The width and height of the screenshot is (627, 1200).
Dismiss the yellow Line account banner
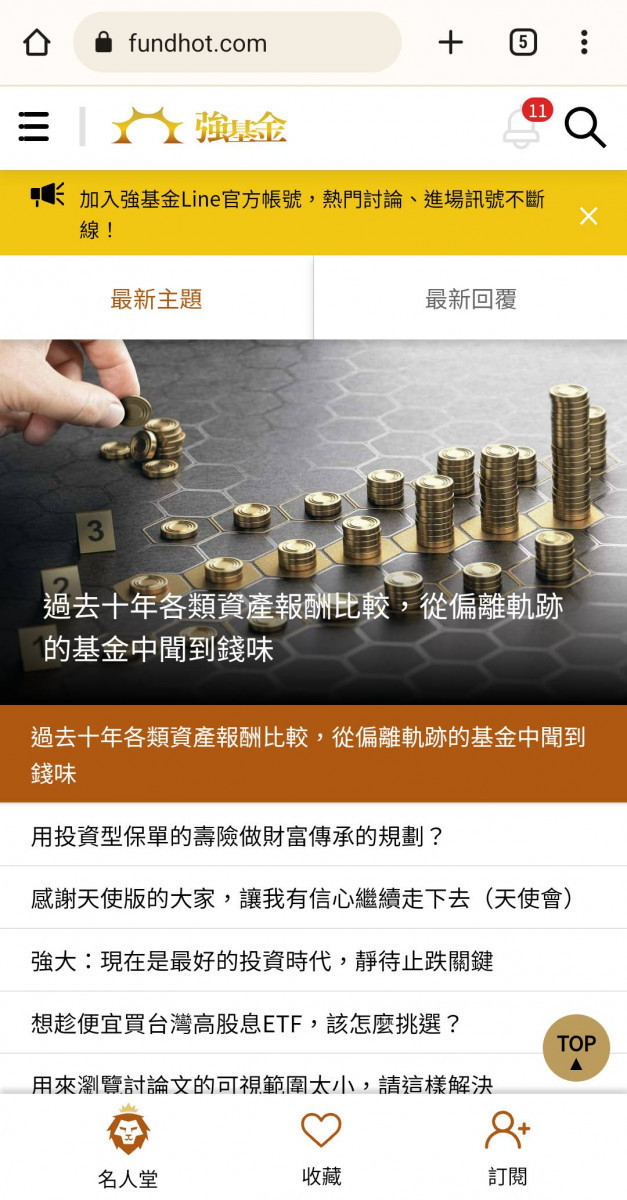click(589, 216)
